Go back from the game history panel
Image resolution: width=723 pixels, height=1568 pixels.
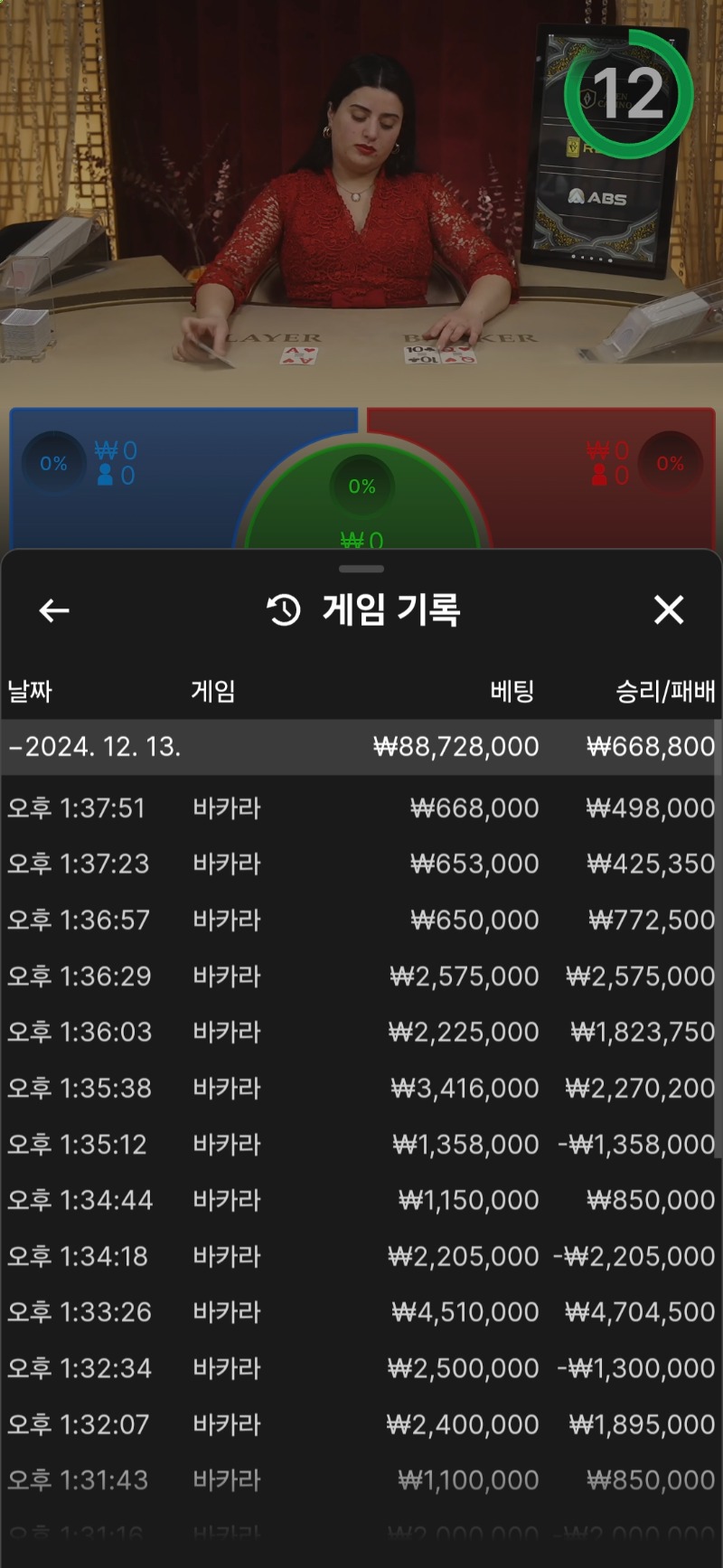[x=54, y=610]
